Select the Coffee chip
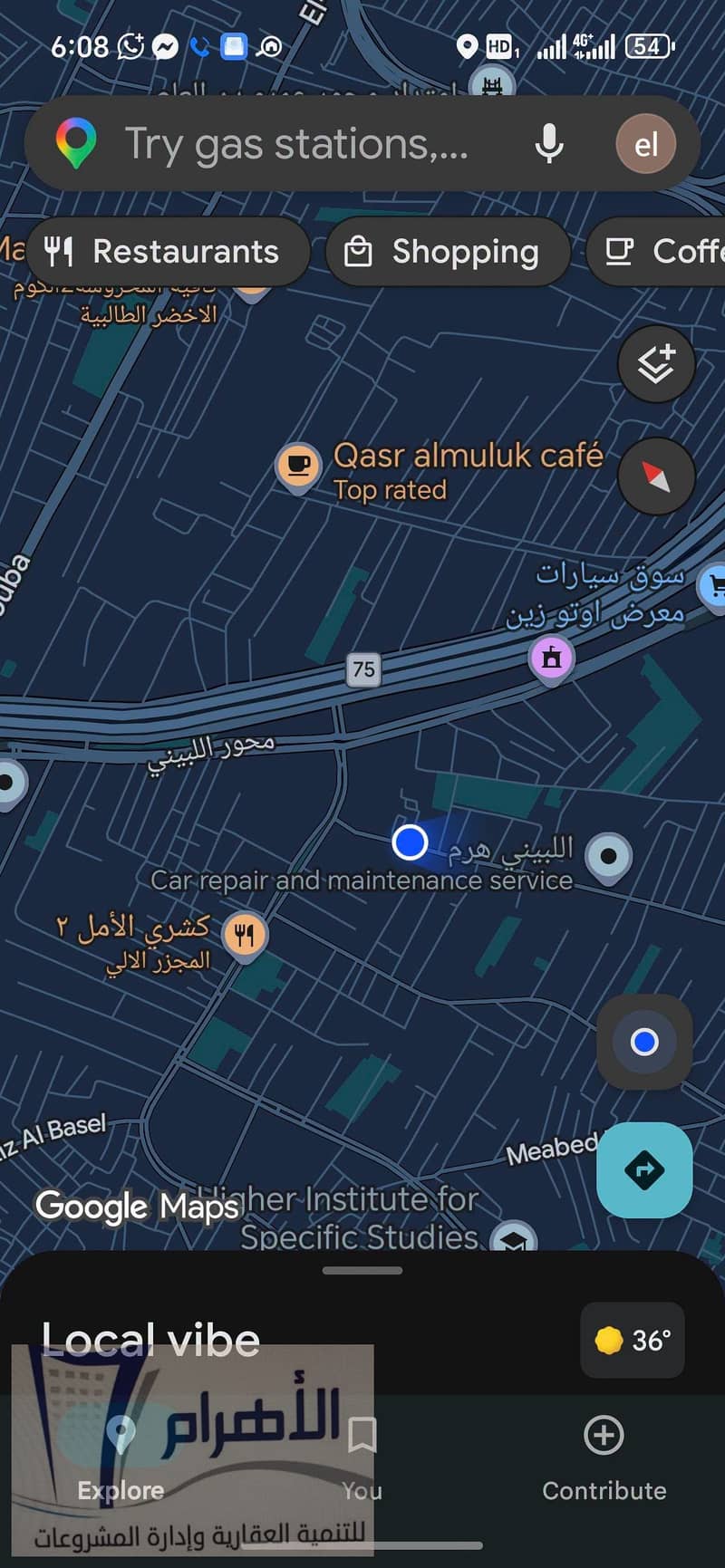The height and width of the screenshot is (1568, 725). (656, 252)
